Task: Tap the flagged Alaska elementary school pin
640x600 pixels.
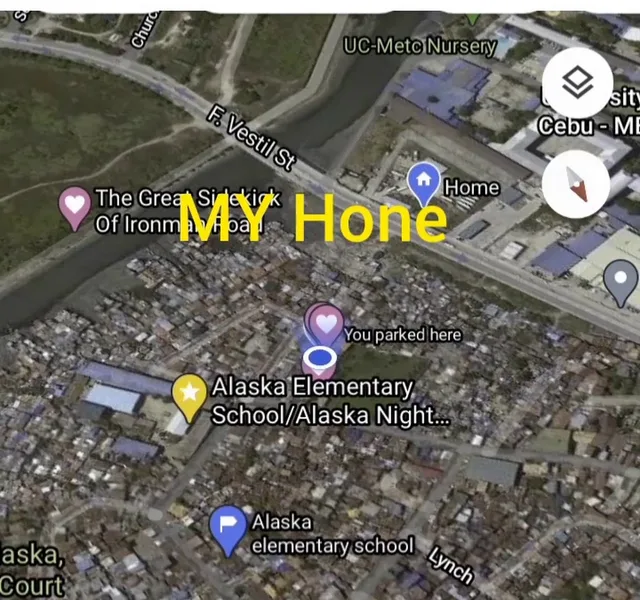Action: click(x=229, y=531)
